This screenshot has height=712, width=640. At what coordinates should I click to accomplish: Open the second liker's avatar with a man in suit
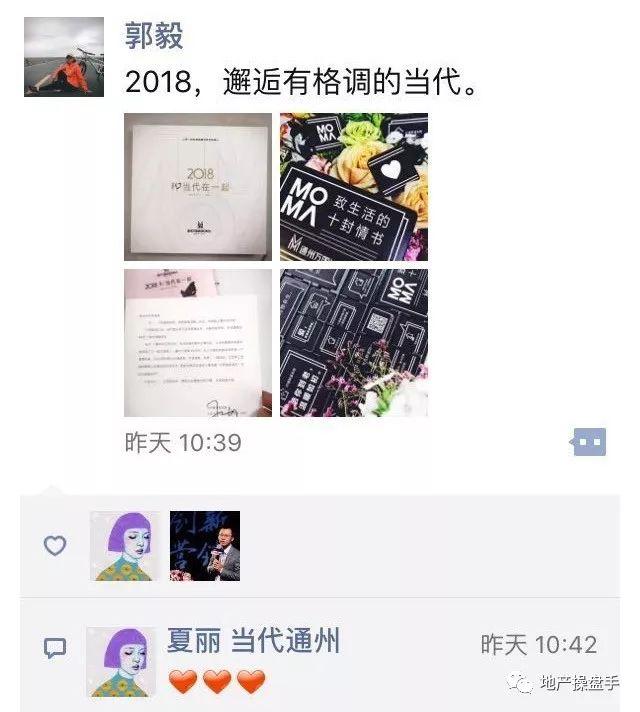205,546
